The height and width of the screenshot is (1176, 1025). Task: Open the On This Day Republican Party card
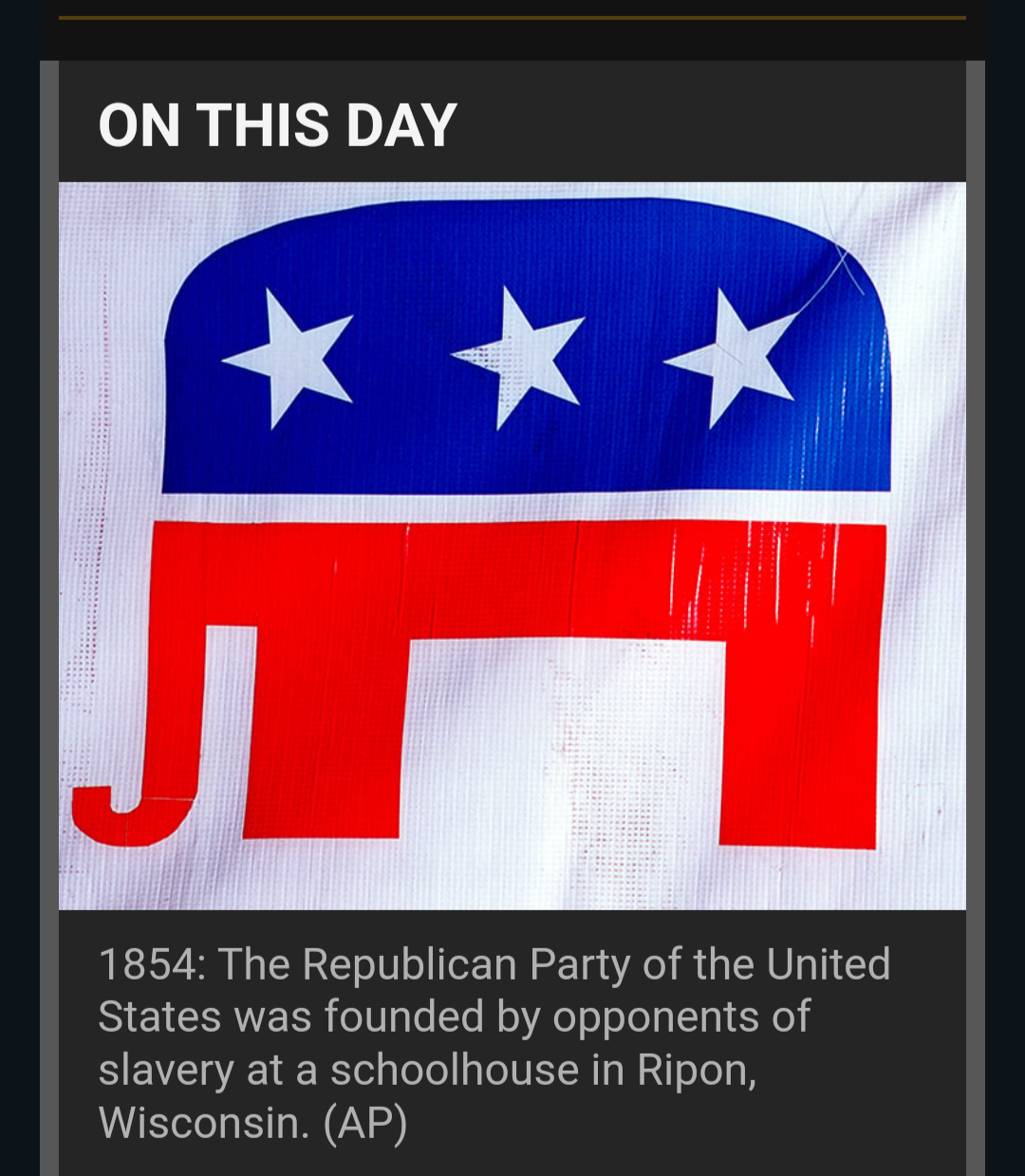coord(512,546)
